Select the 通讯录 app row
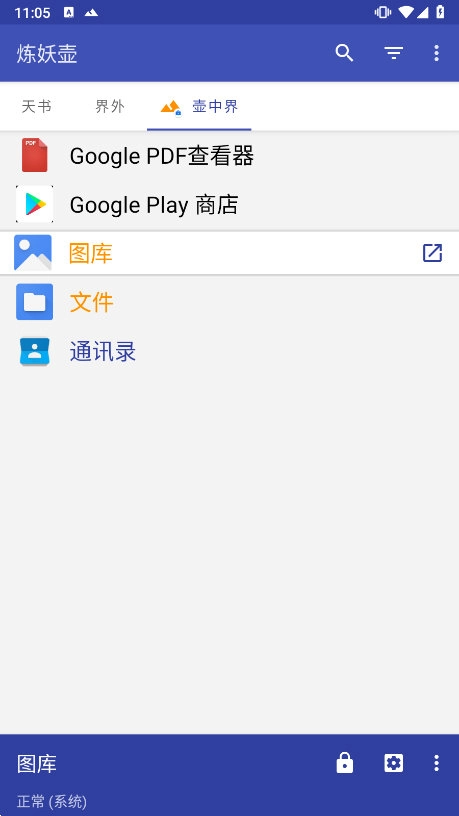Viewport: 459px width, 816px height. point(230,352)
